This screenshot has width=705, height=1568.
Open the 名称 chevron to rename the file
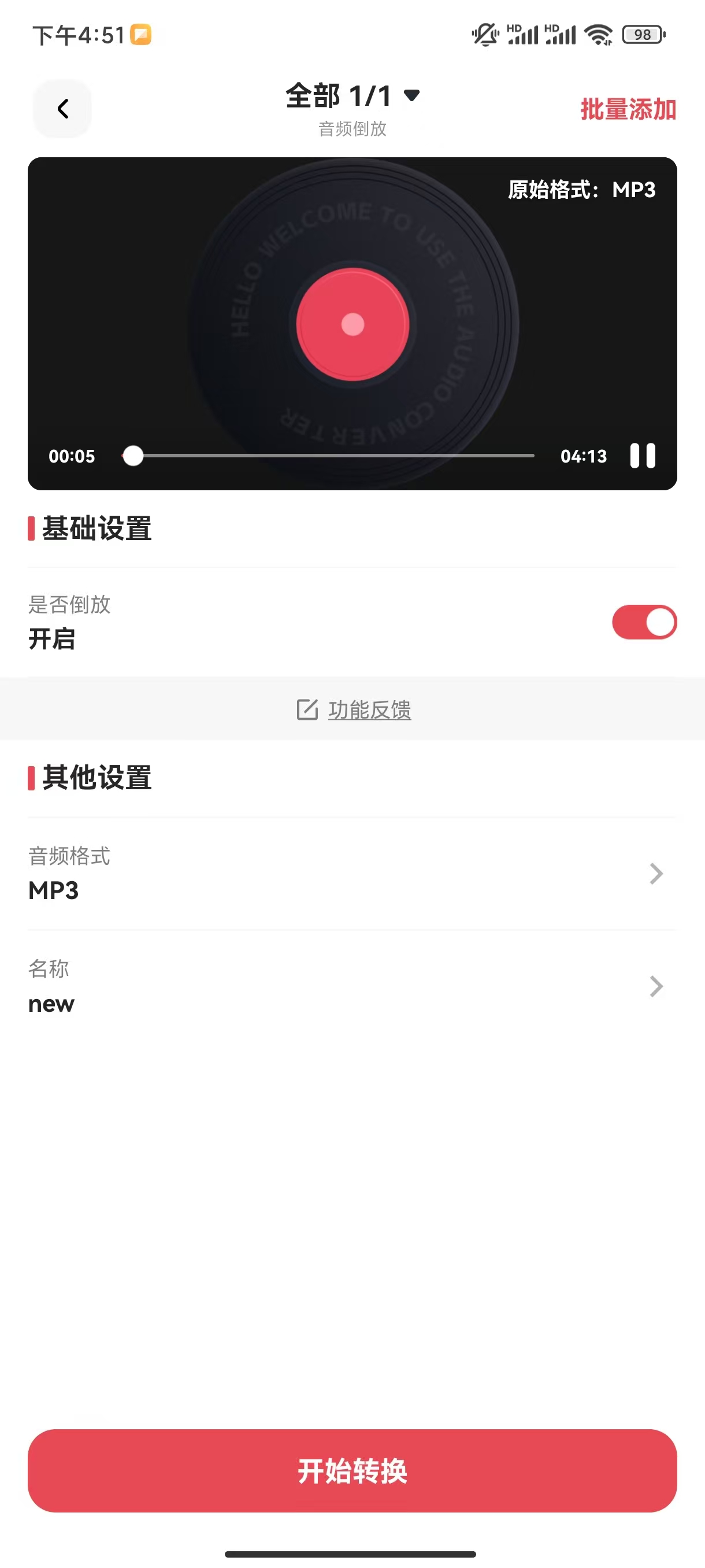point(655,986)
